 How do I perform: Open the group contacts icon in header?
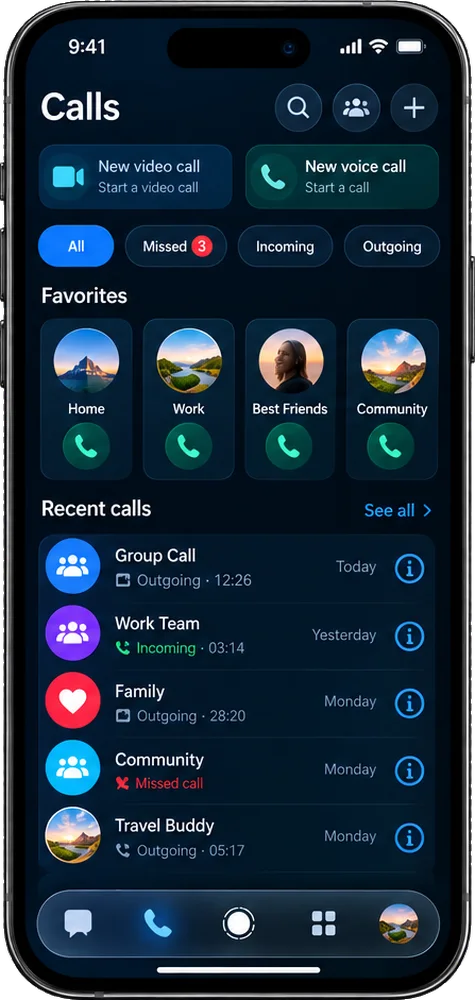[356, 108]
